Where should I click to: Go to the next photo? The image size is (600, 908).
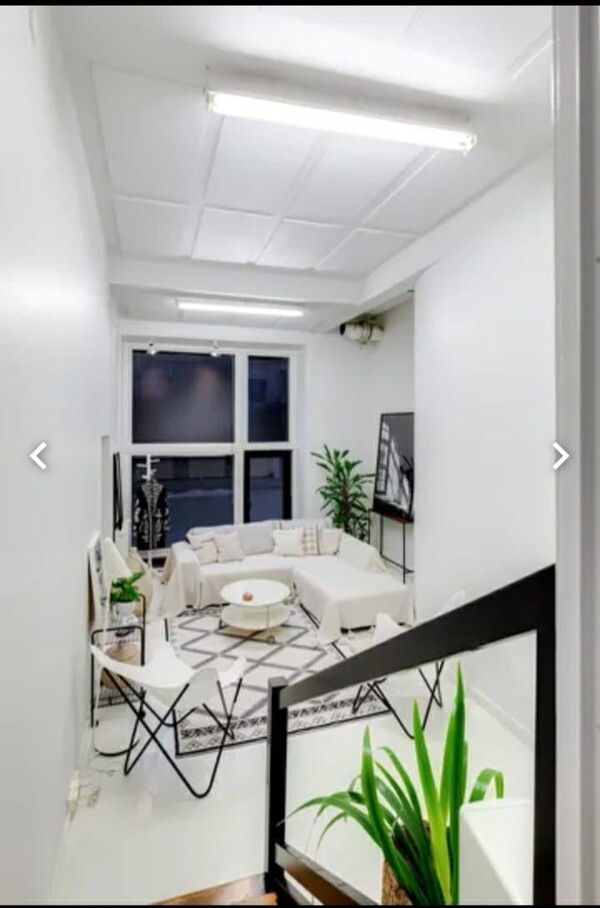[x=560, y=456]
